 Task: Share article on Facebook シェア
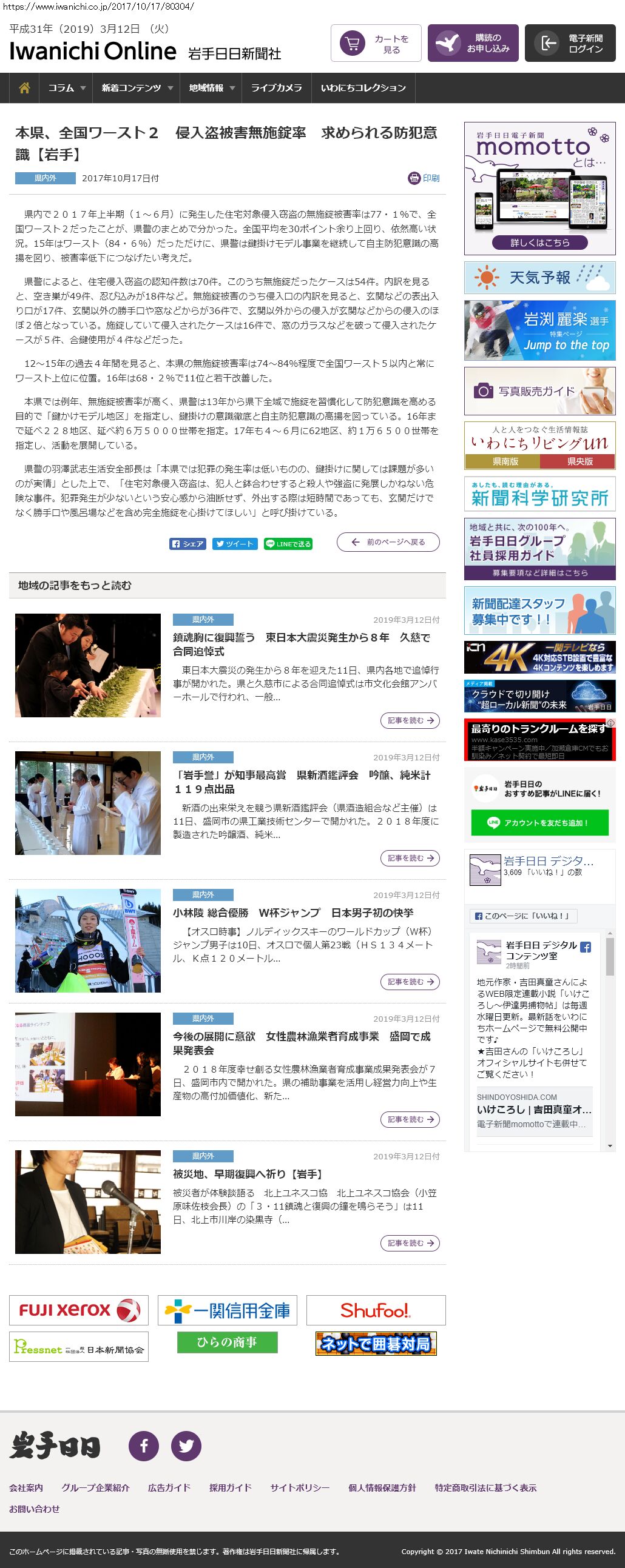click(187, 543)
